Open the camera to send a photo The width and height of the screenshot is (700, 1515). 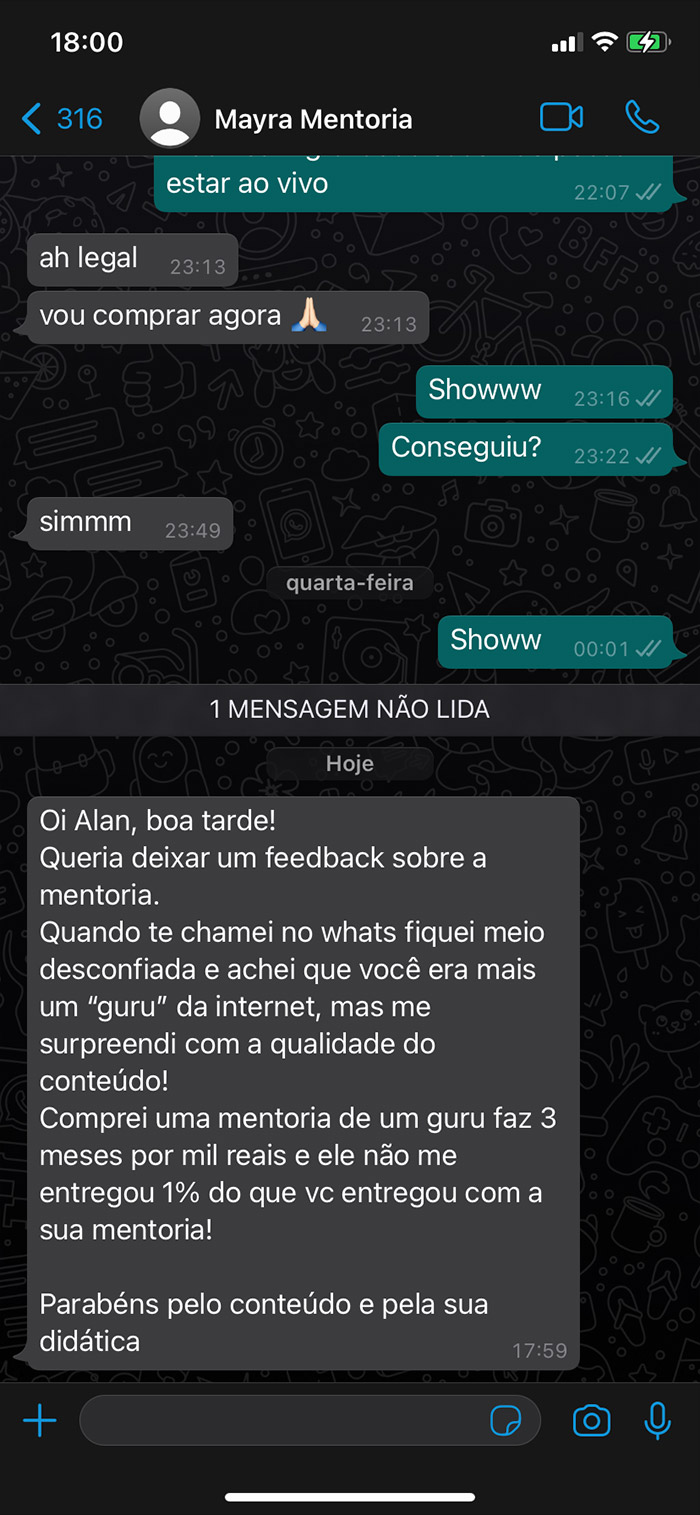591,1420
